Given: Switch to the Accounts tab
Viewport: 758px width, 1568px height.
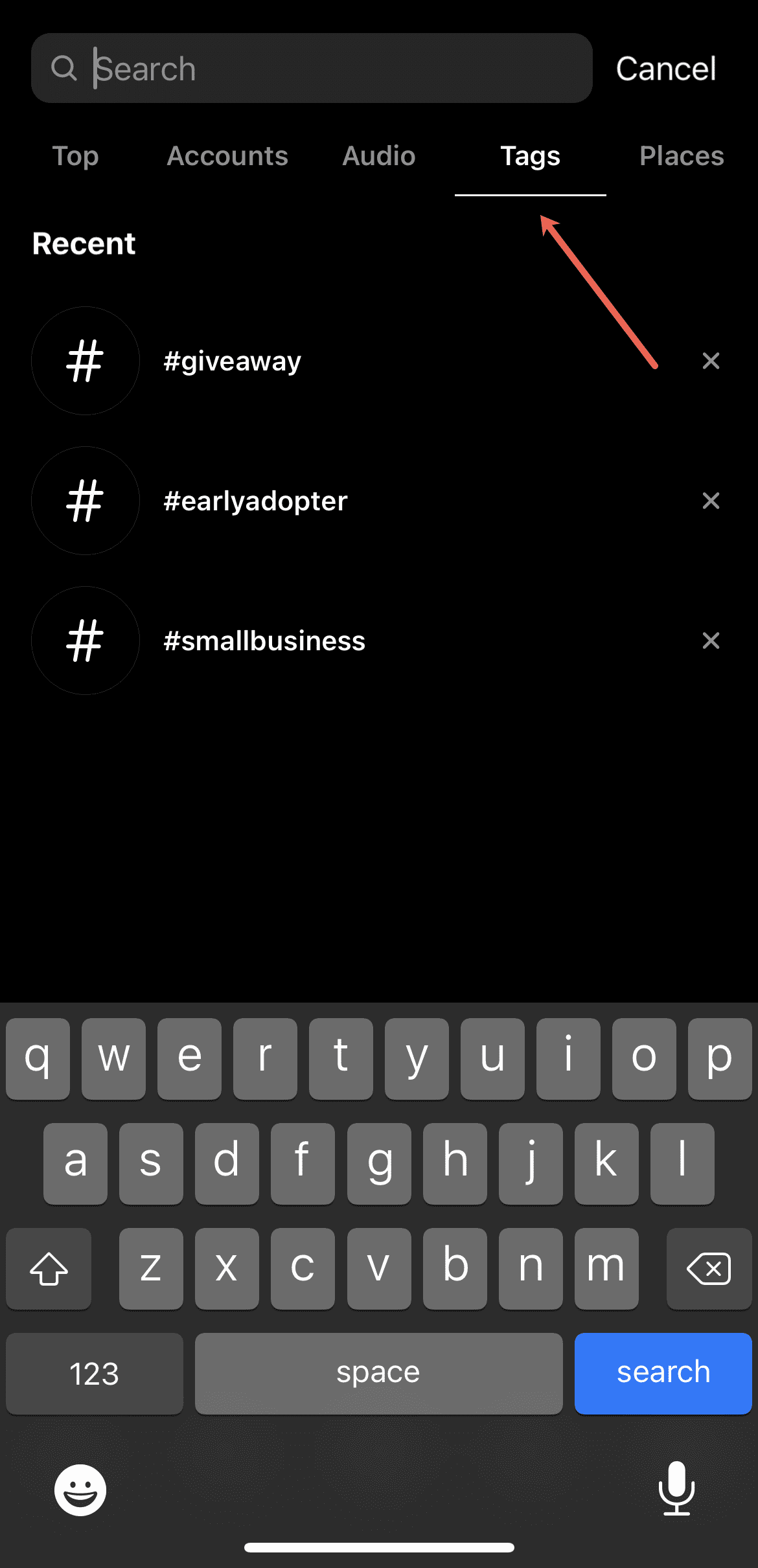Looking at the screenshot, I should [x=227, y=156].
